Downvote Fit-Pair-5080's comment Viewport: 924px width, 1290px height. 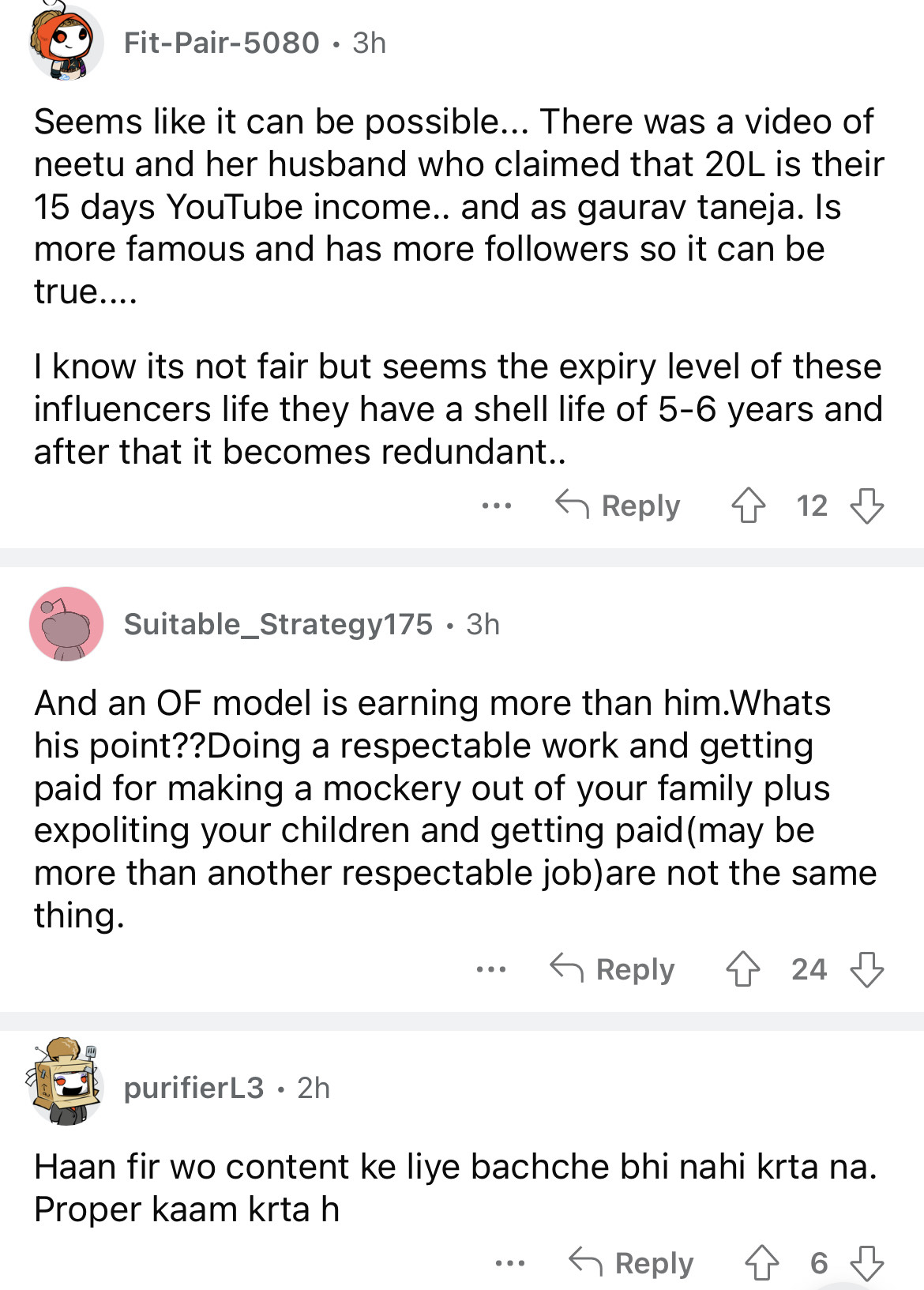[866, 506]
